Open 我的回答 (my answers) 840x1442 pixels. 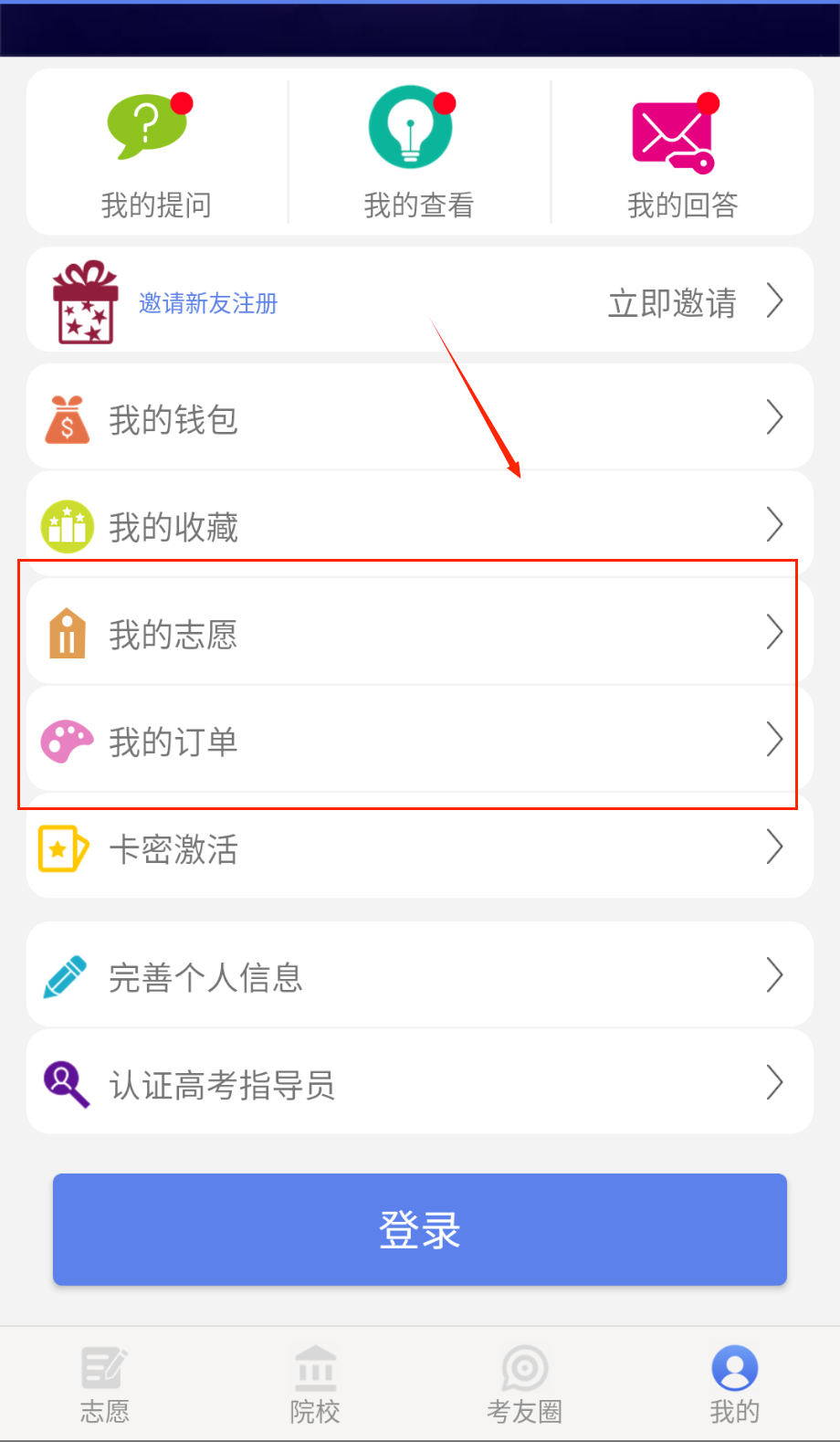pyautogui.click(x=682, y=153)
